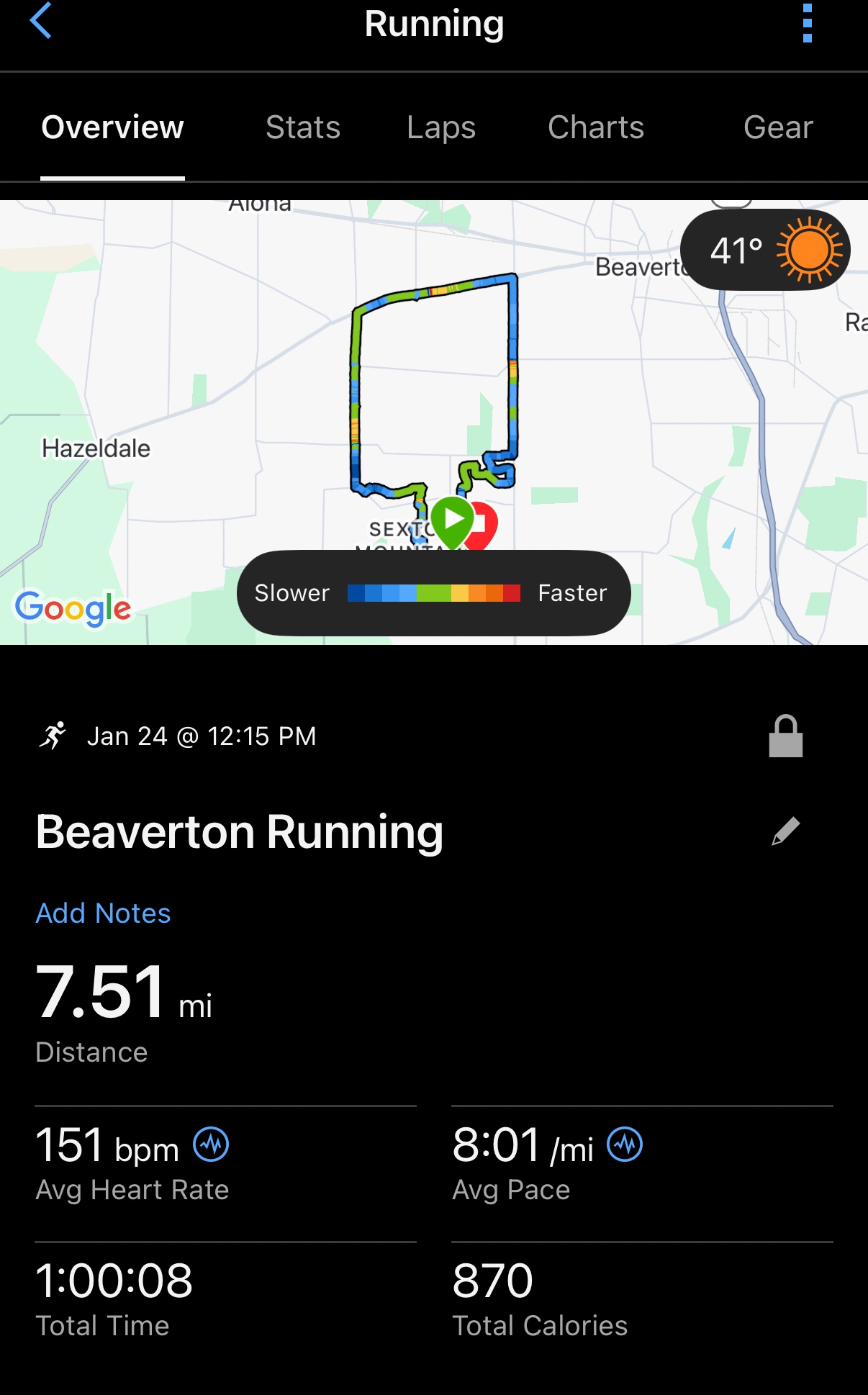This screenshot has width=868, height=1395.
Task: Switch to the Stats tab
Action: (302, 127)
